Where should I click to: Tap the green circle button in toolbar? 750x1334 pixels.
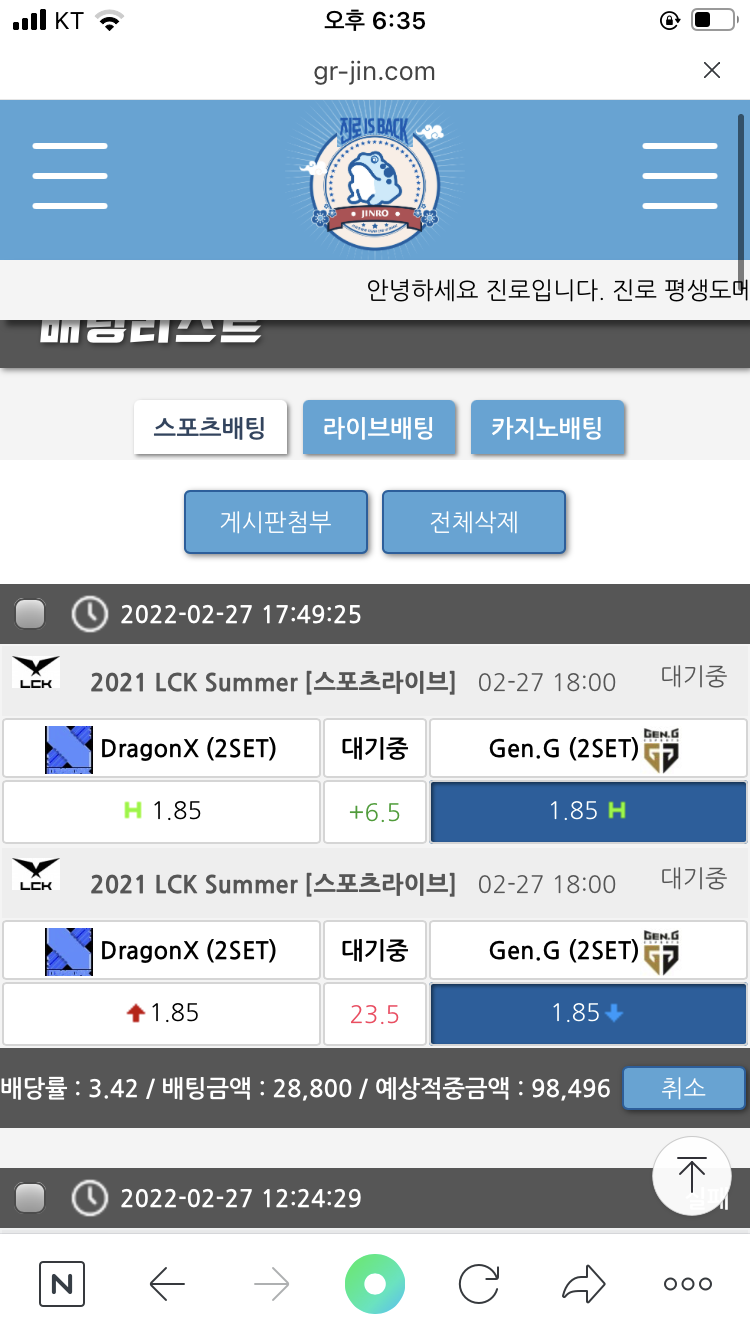375,1284
